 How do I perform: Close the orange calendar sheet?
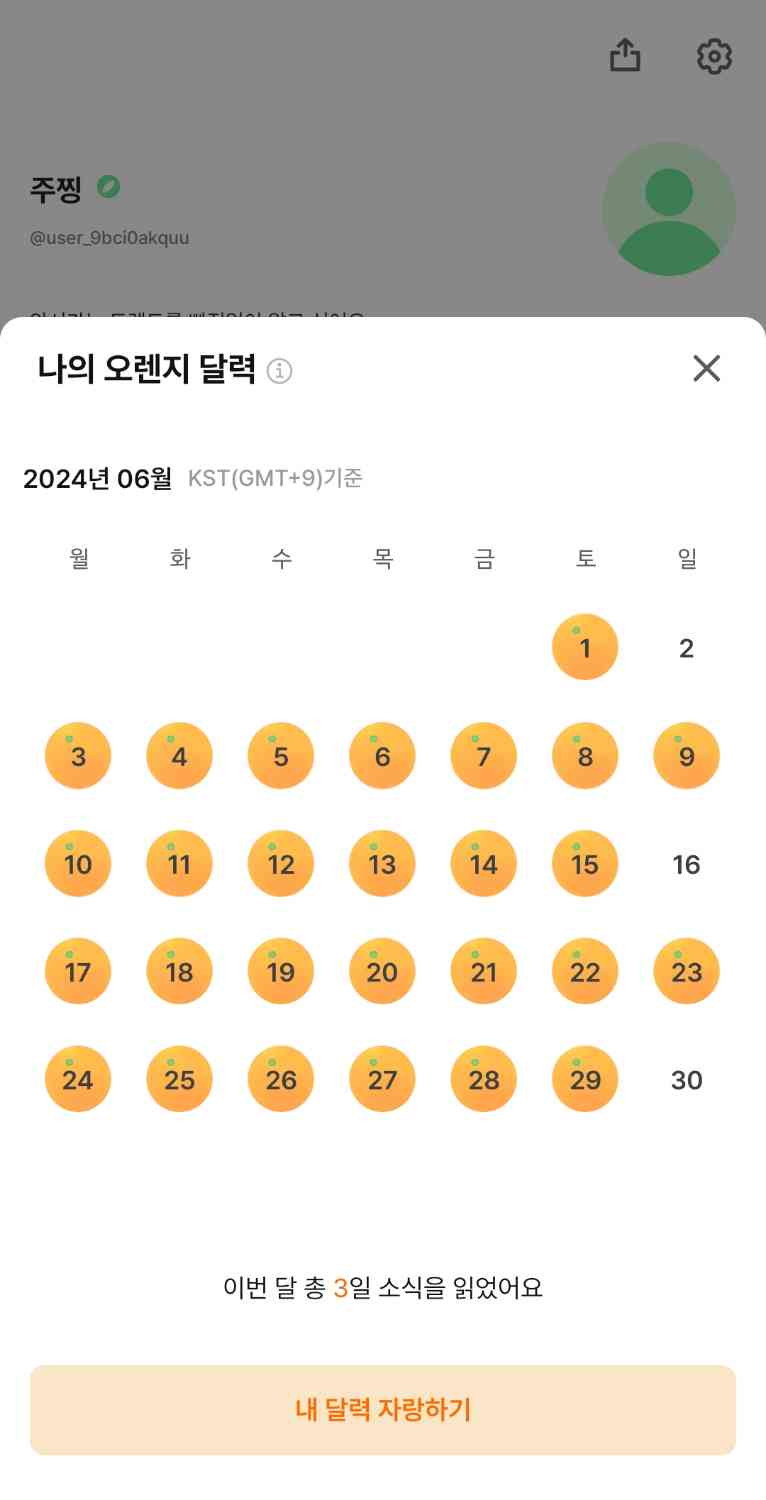[x=706, y=369]
